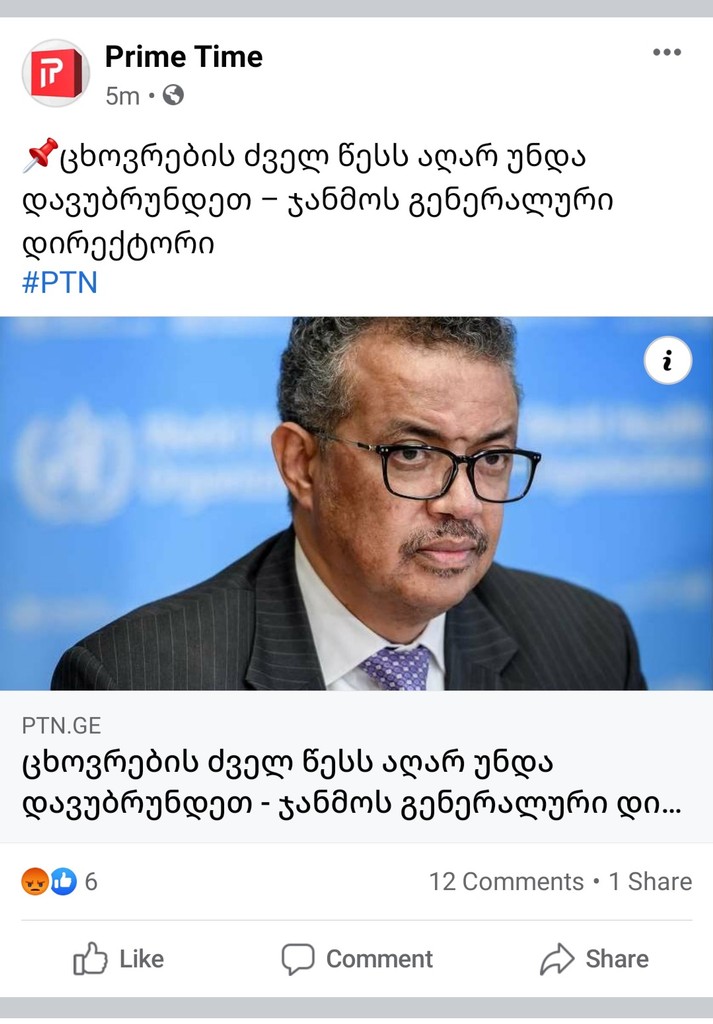Viewport: 713px width, 1024px height.
Task: Comment on this post
Action: [357, 959]
